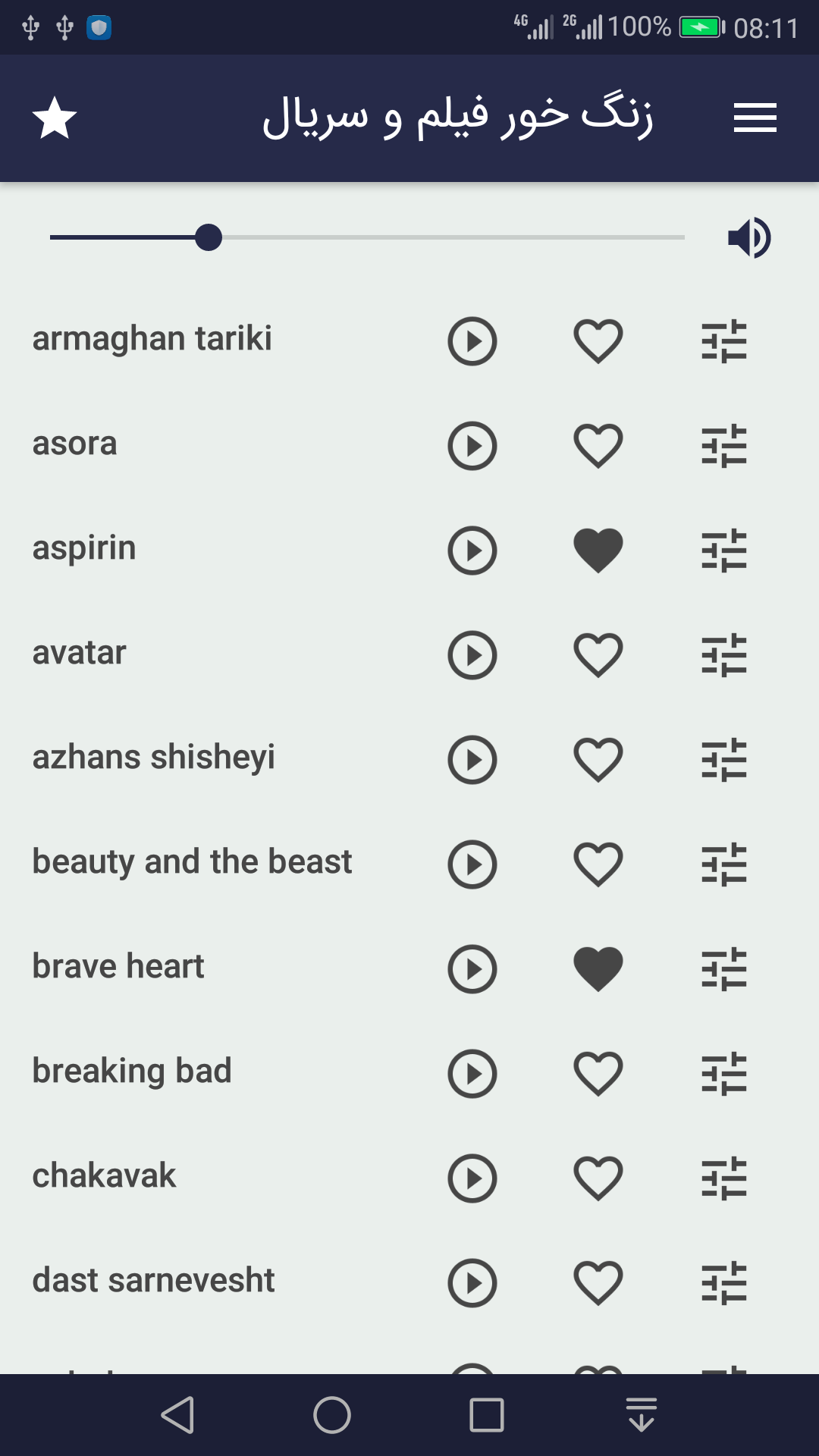Image resolution: width=819 pixels, height=1456 pixels.
Task: Play the avatar ringtone
Action: pos(472,655)
